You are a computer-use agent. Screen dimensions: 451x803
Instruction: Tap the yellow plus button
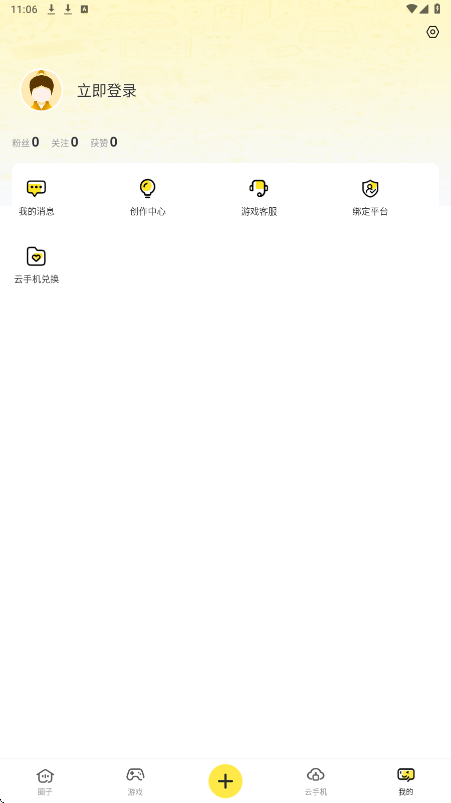coord(225,781)
